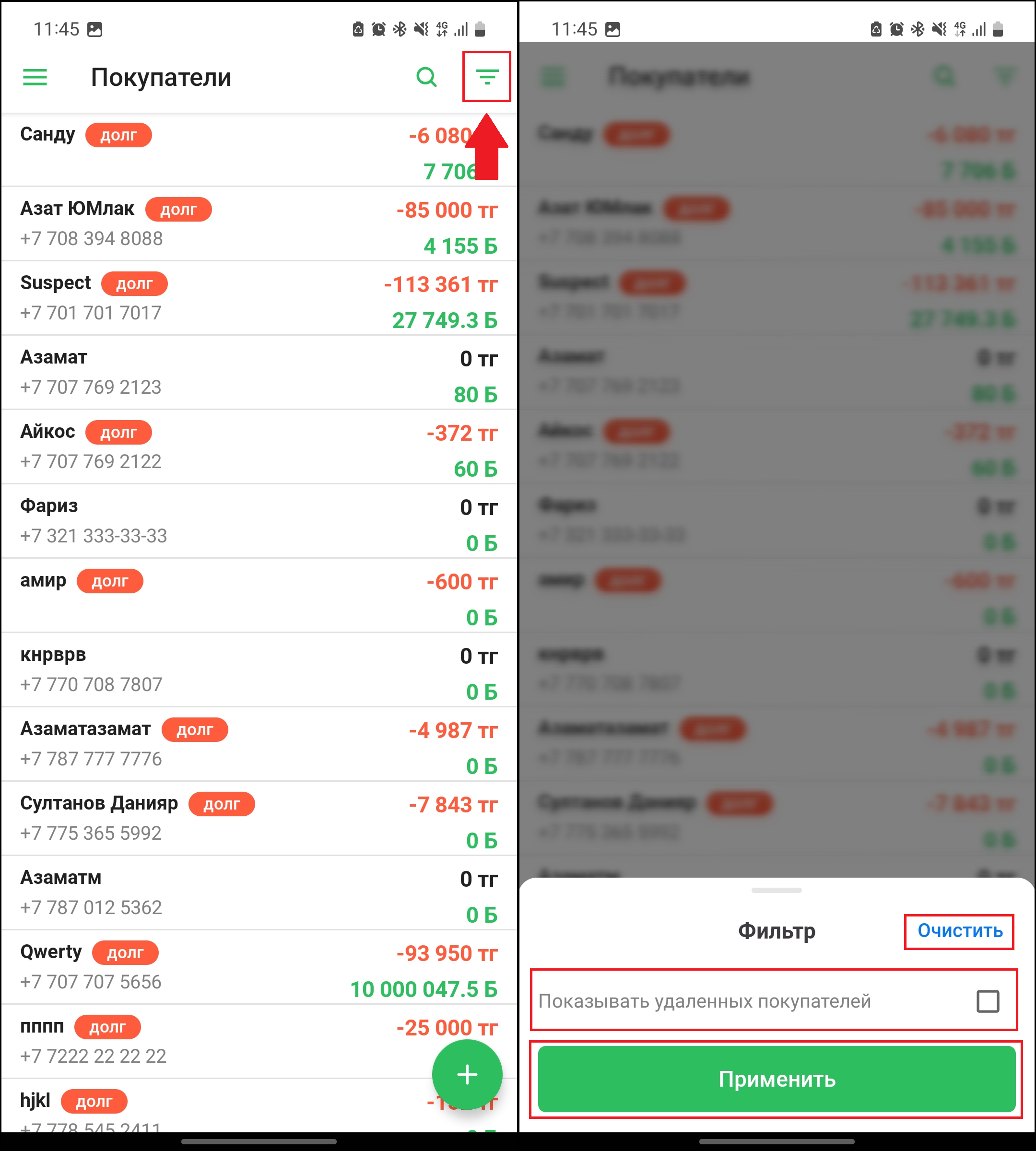The height and width of the screenshot is (1151, 1036).
Task: Open customer Айкос +7 707 769 2122
Action: tap(259, 447)
